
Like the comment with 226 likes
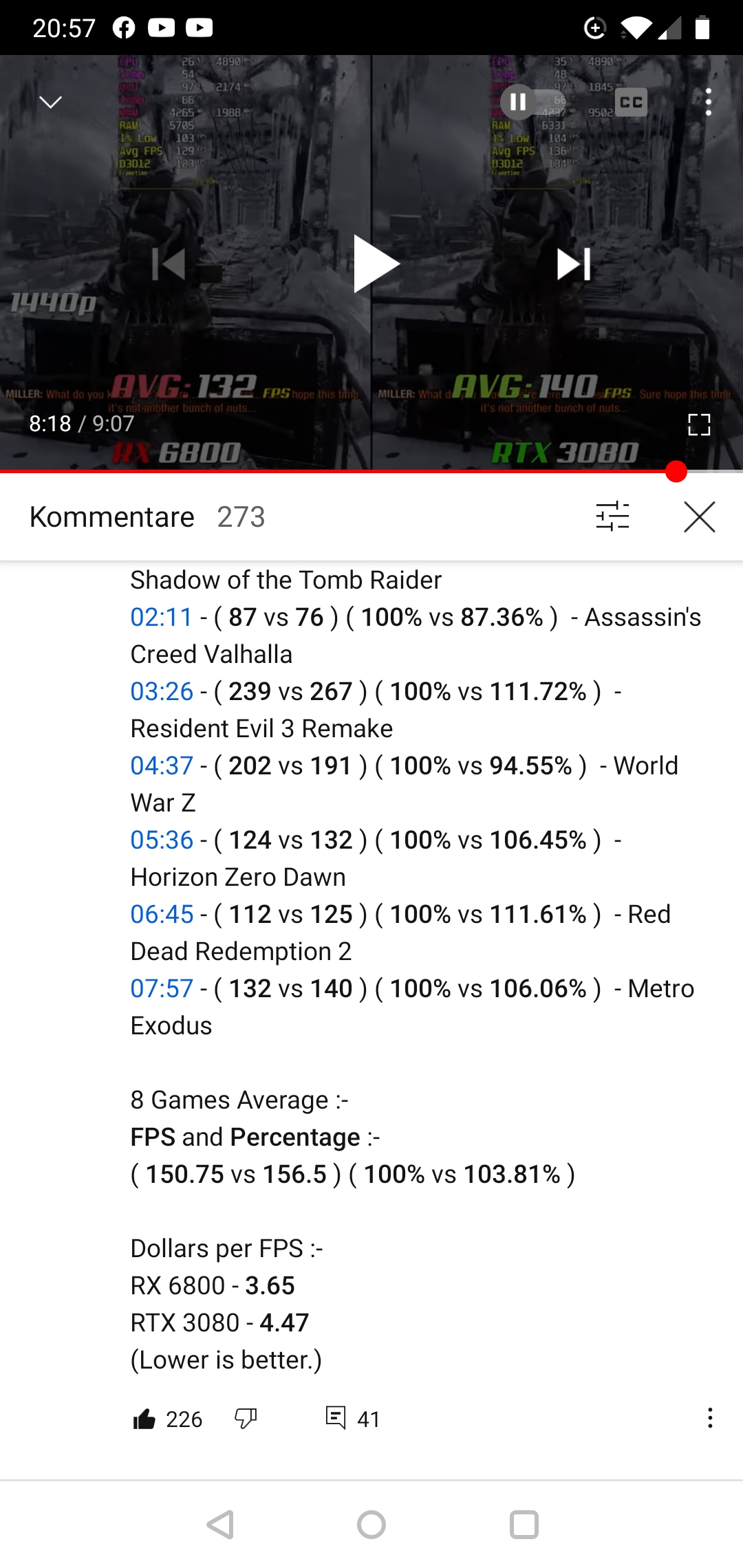click(x=144, y=1419)
